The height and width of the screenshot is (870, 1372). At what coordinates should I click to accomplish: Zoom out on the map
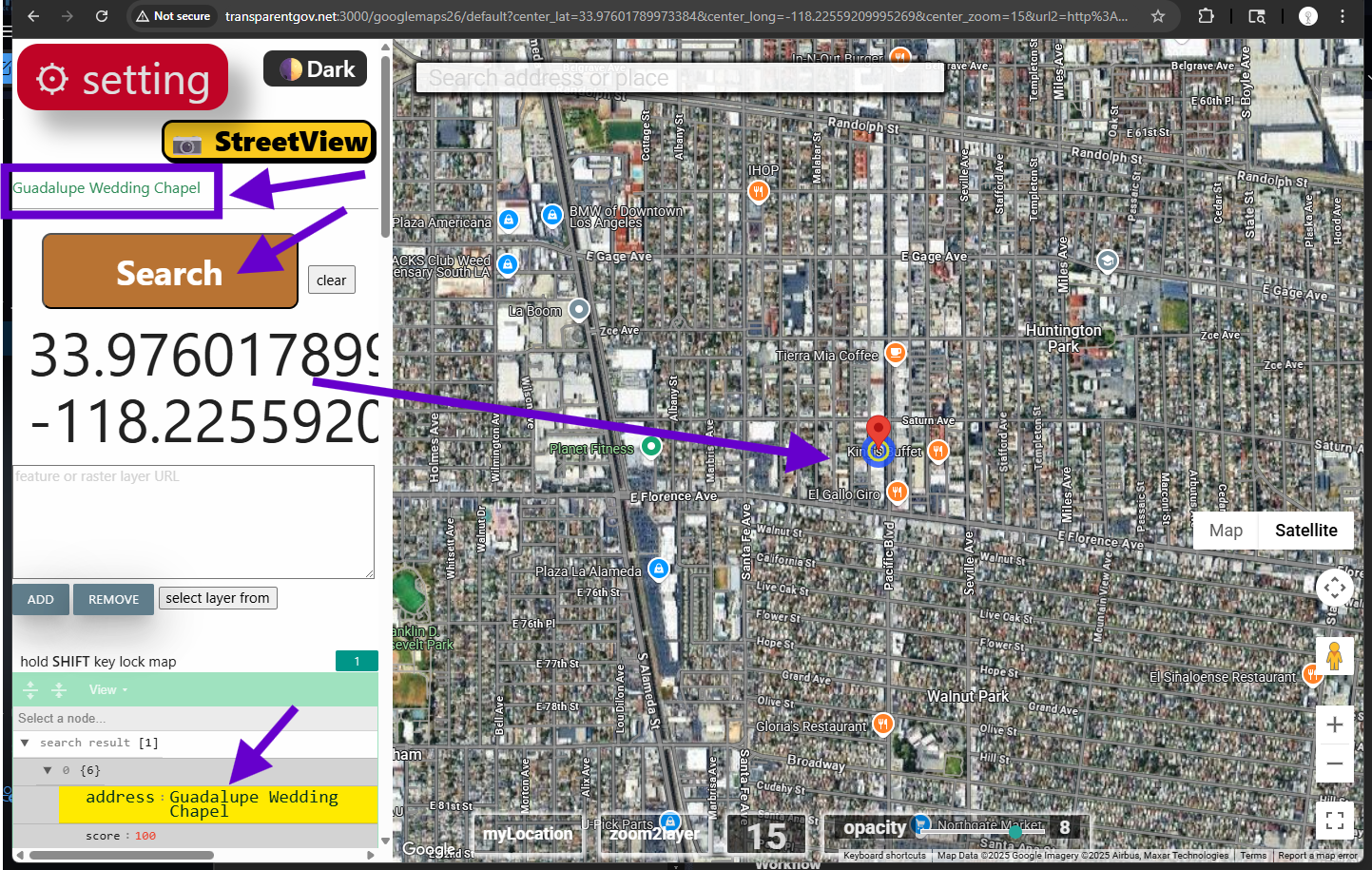[1334, 764]
